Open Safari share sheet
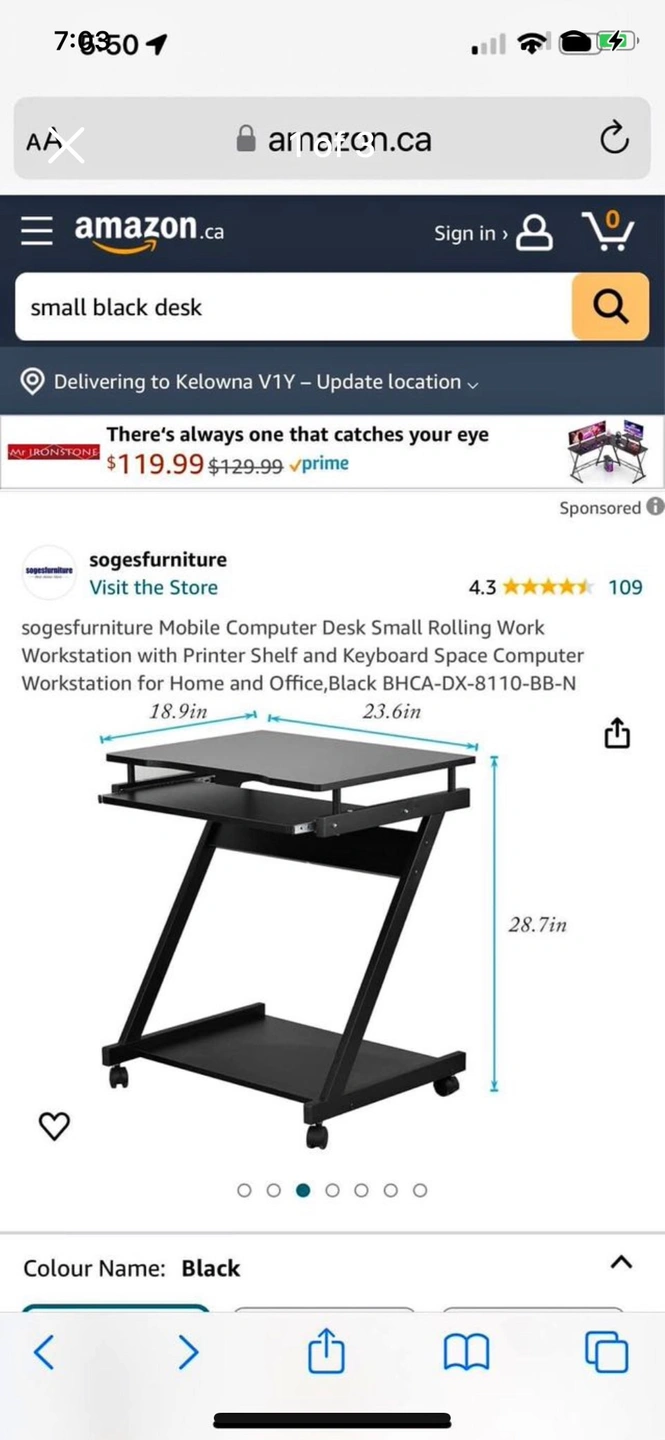The width and height of the screenshot is (665, 1440). coord(326,1353)
